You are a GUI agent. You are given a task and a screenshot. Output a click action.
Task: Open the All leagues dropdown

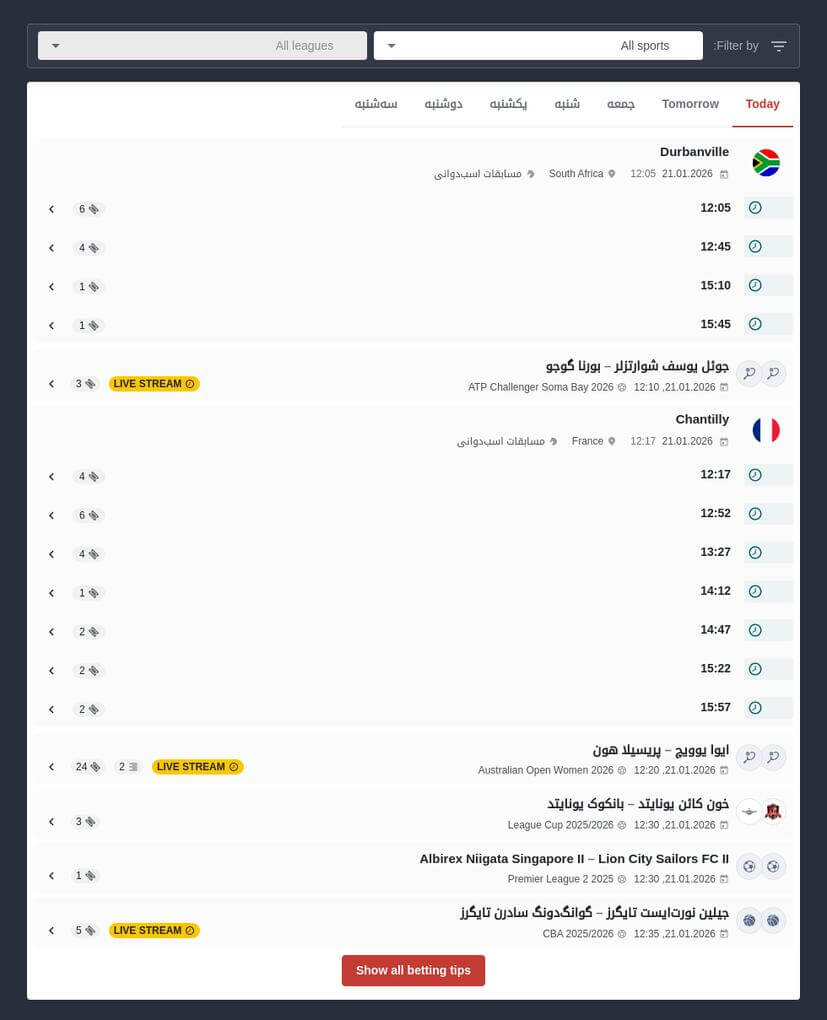tap(202, 46)
